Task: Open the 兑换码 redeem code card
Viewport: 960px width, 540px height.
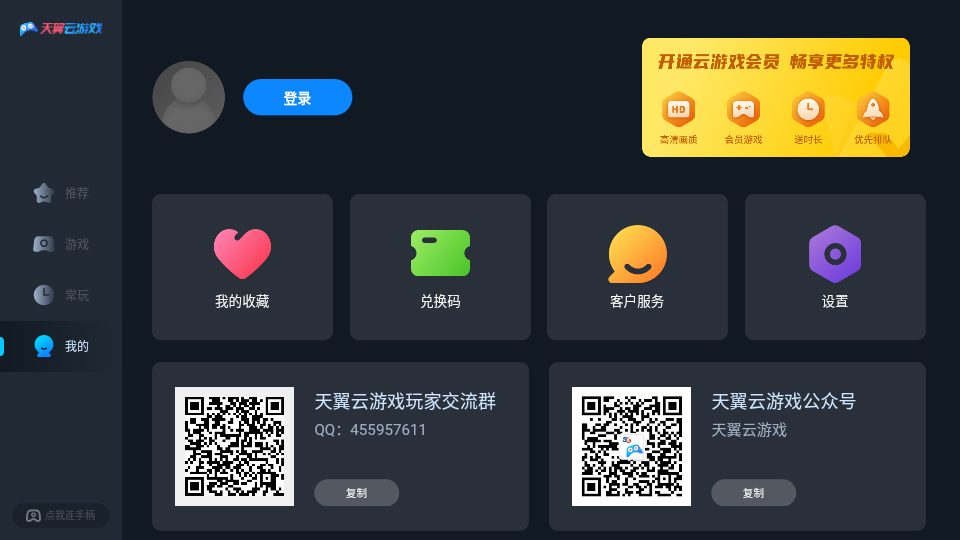Action: pyautogui.click(x=440, y=267)
